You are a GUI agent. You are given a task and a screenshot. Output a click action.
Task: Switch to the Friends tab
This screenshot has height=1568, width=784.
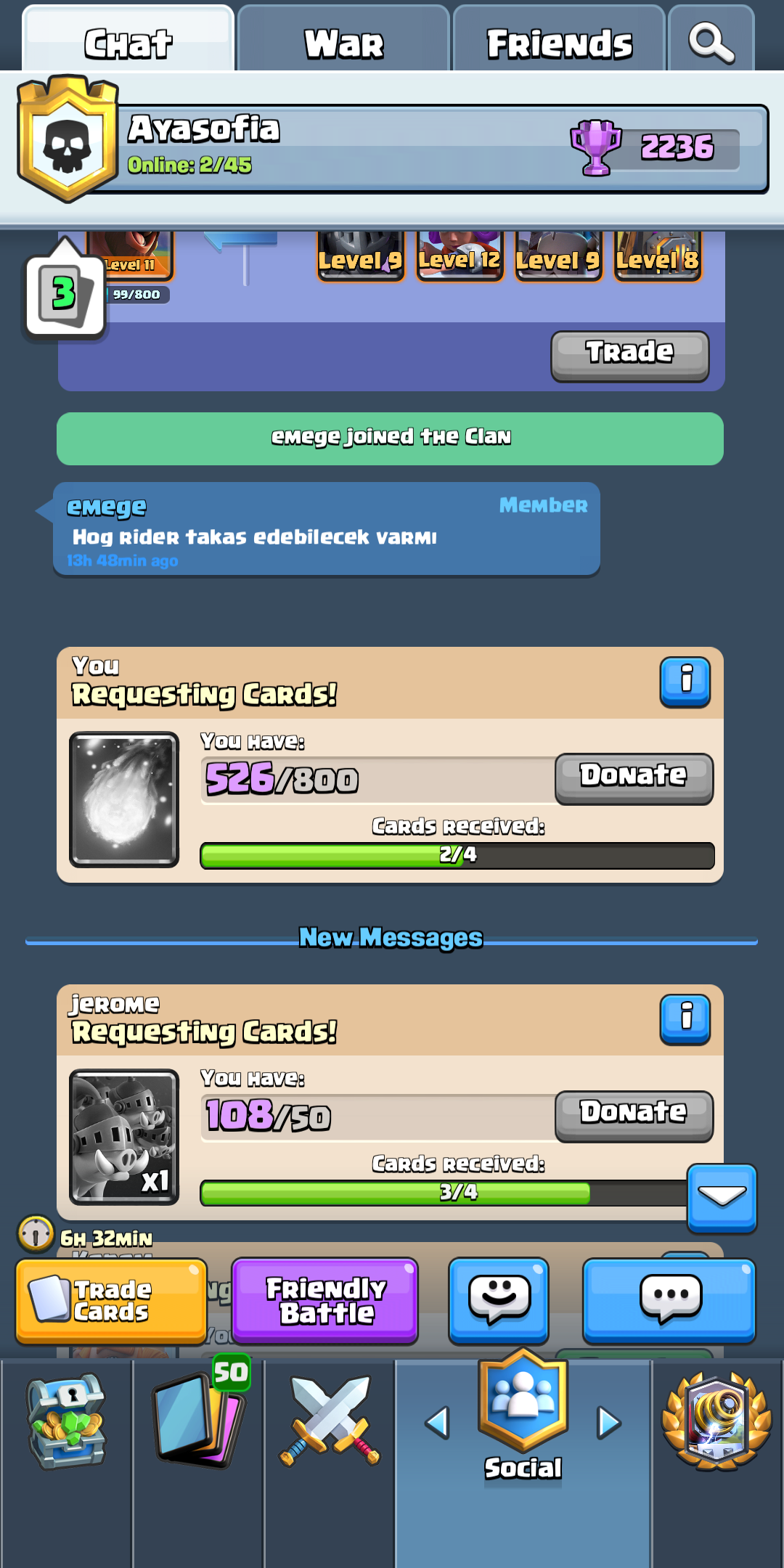[559, 42]
